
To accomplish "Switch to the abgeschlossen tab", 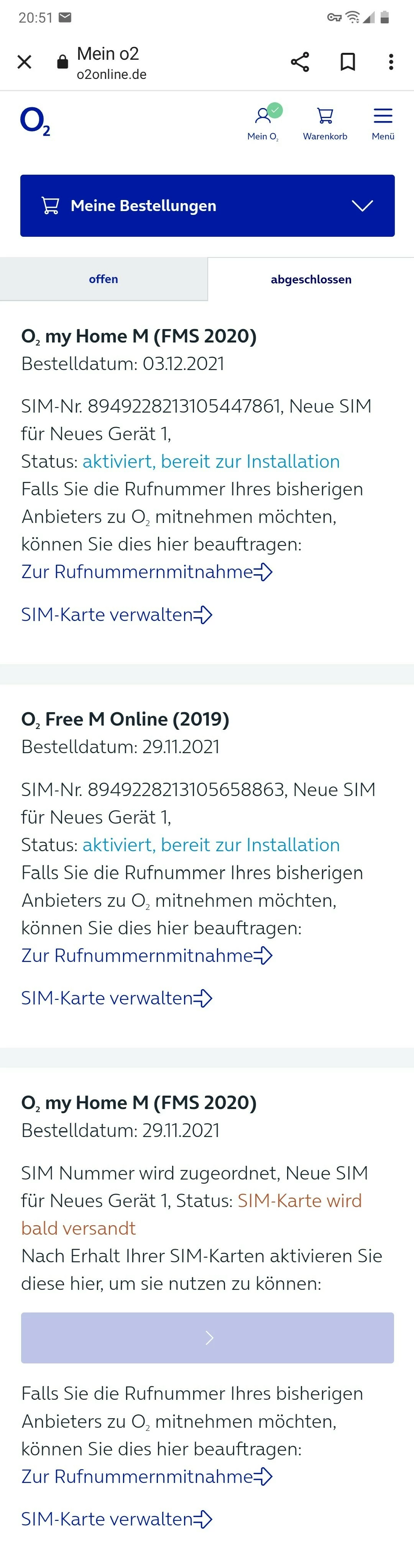I will pyautogui.click(x=310, y=279).
